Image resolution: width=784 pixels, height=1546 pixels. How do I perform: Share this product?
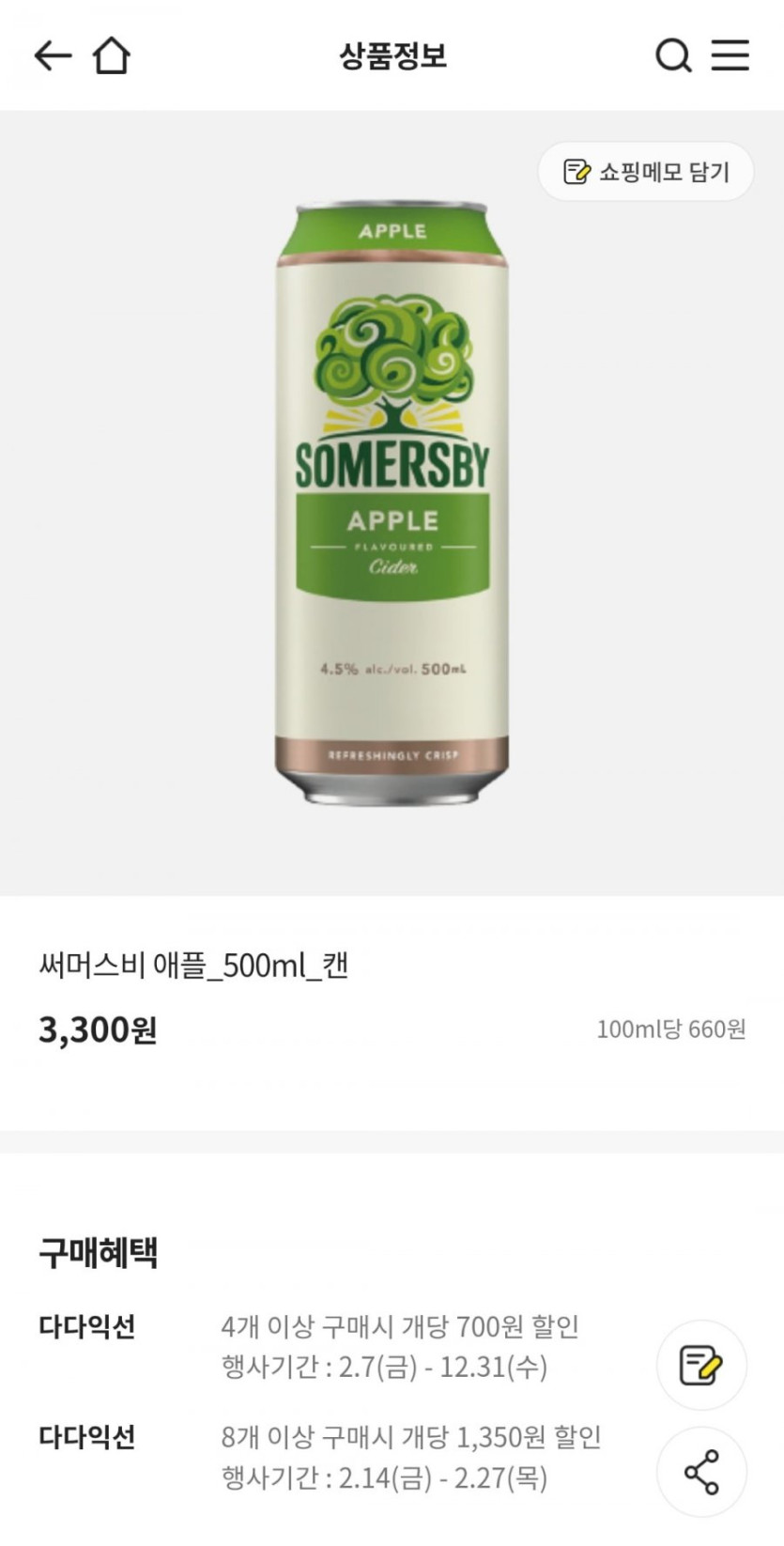[x=700, y=1472]
